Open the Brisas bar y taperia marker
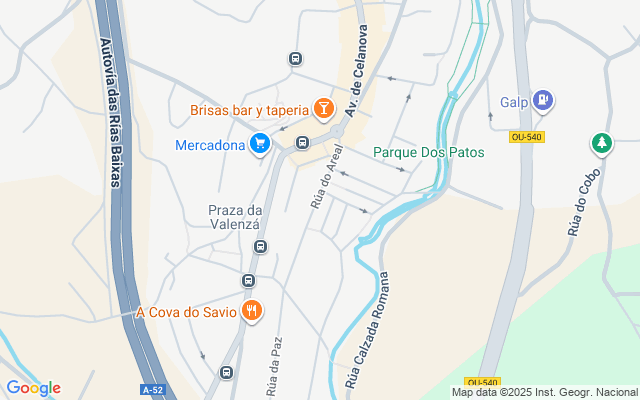This screenshot has height=400, width=640. tap(323, 107)
